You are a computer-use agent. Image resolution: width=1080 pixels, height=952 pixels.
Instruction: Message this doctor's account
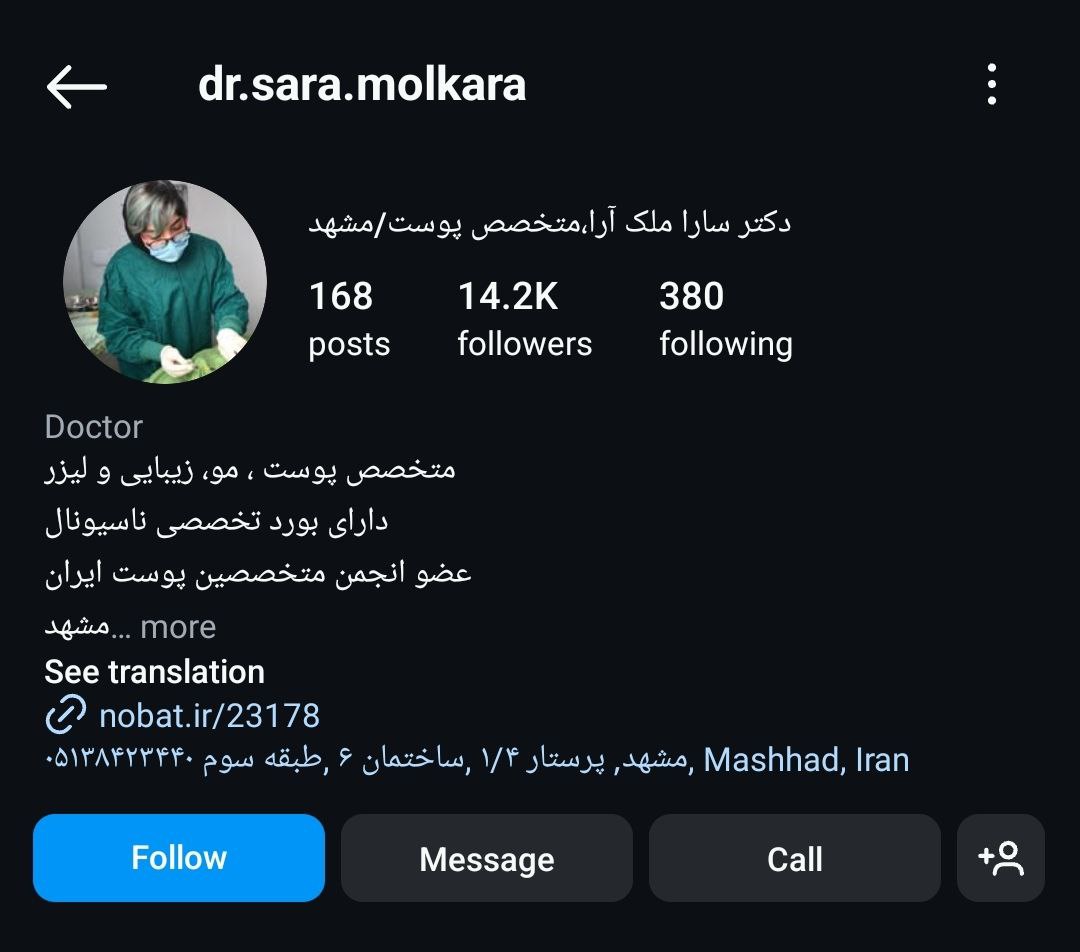coord(486,859)
